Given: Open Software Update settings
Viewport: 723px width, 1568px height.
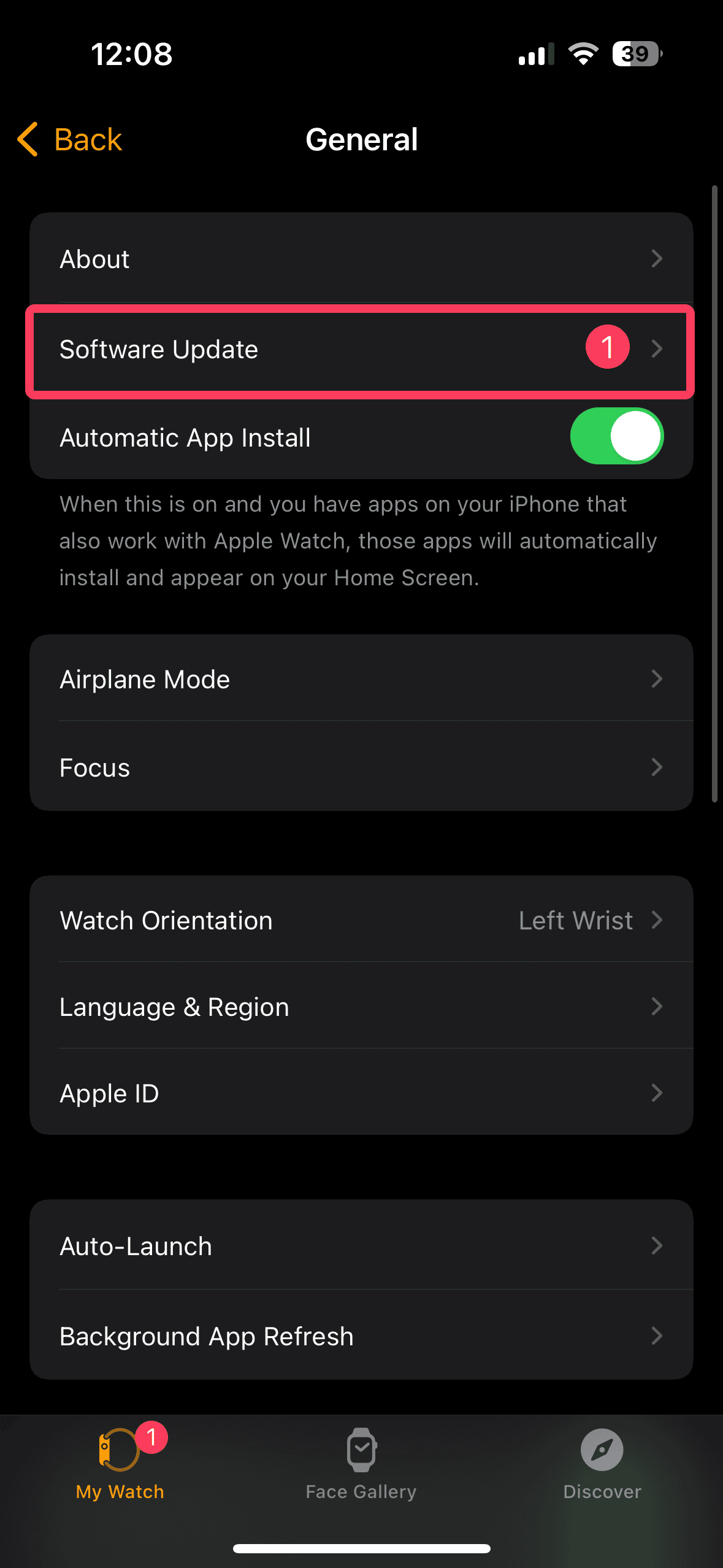Looking at the screenshot, I should tap(361, 350).
